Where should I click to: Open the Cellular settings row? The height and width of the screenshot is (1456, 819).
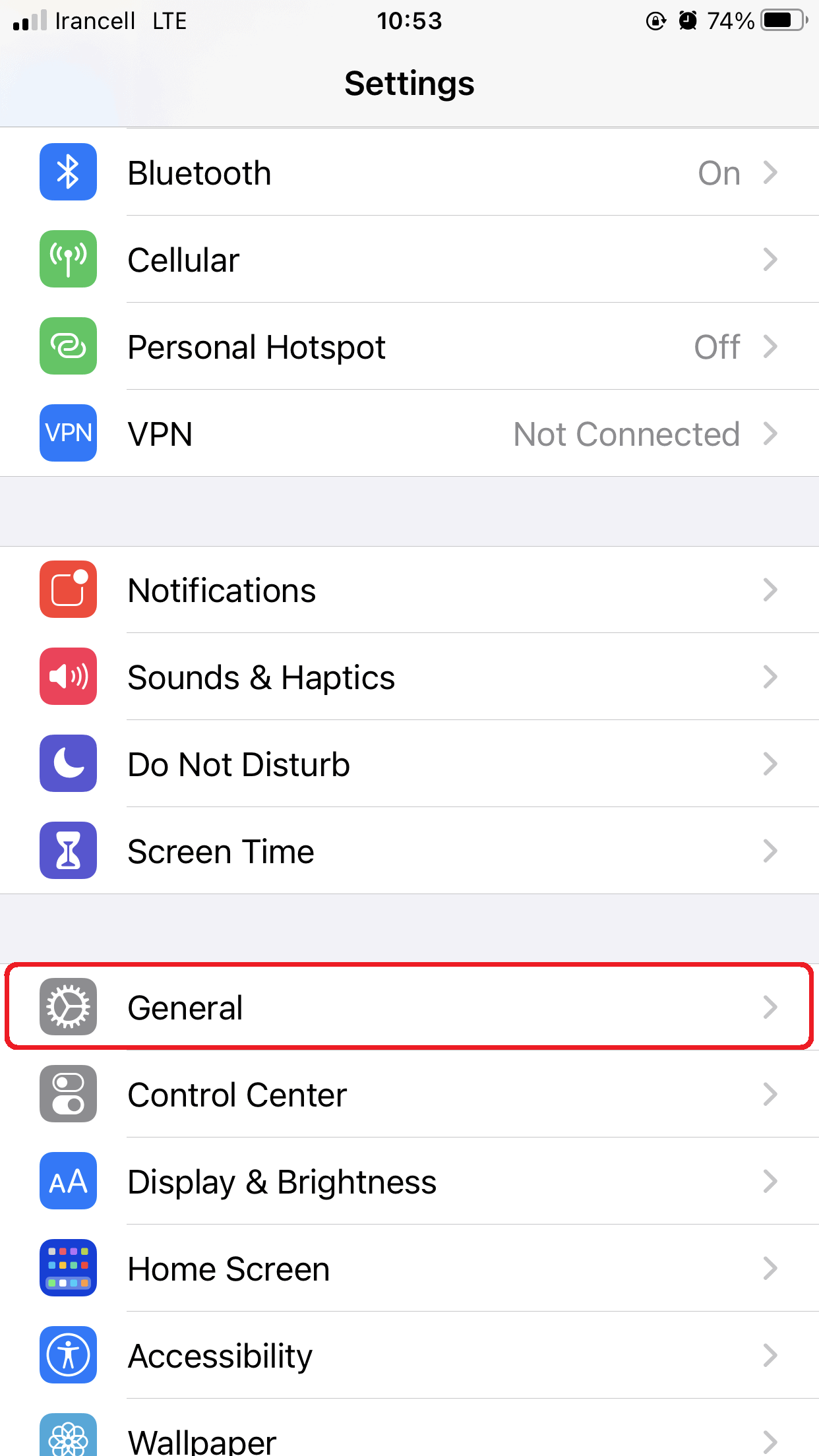coord(409,260)
